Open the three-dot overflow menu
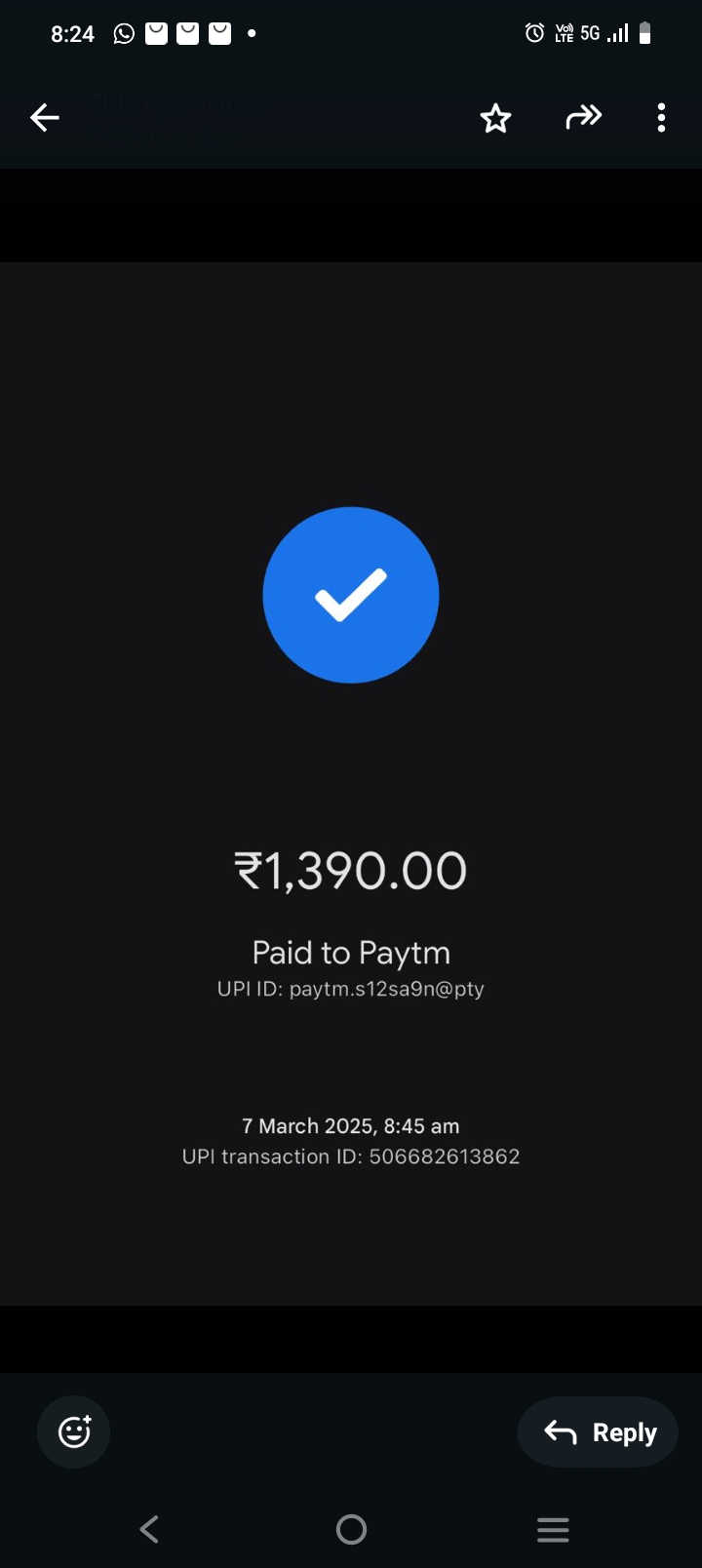This screenshot has height=1568, width=702. click(661, 118)
